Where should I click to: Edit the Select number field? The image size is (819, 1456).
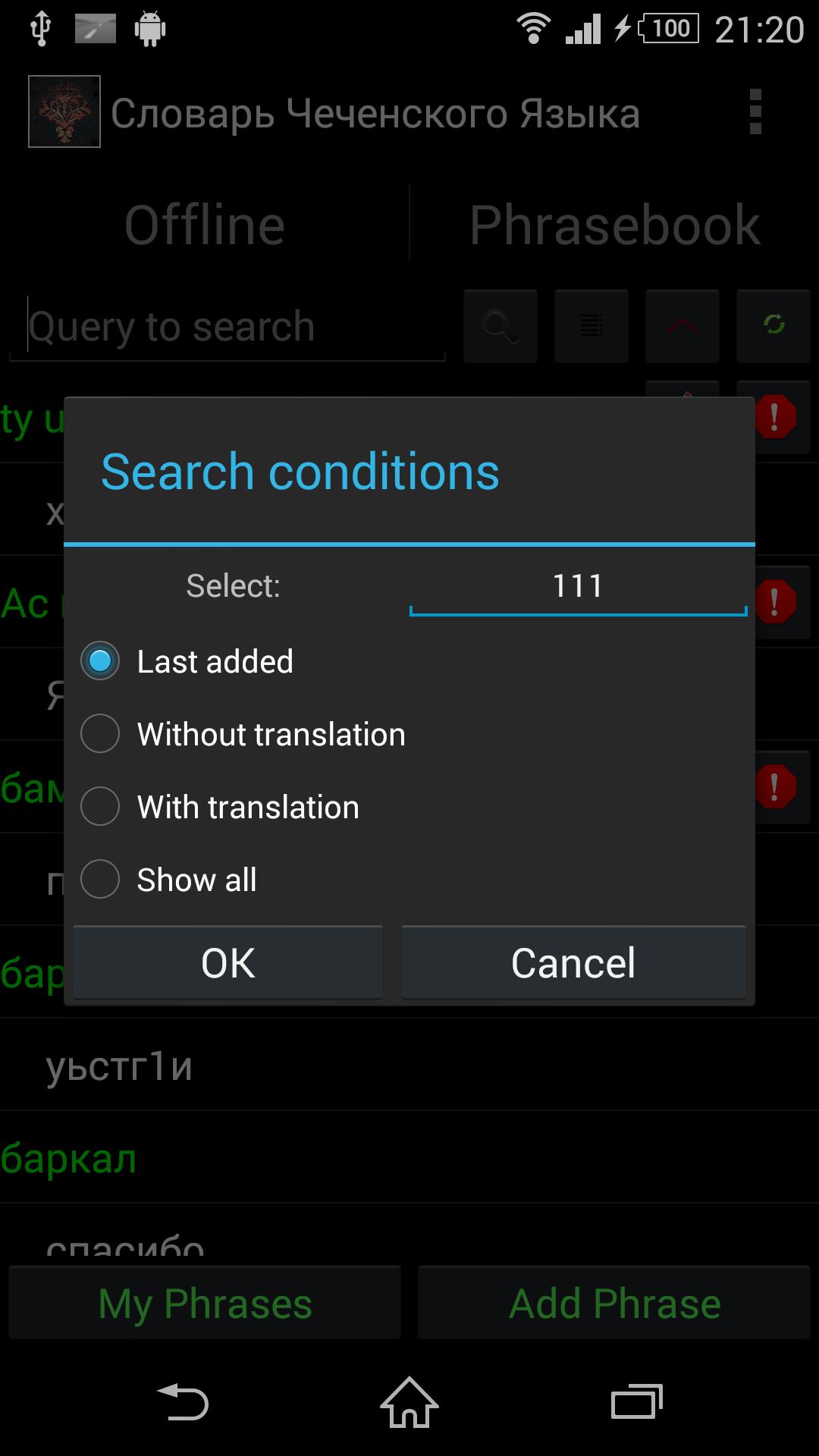pyautogui.click(x=578, y=586)
